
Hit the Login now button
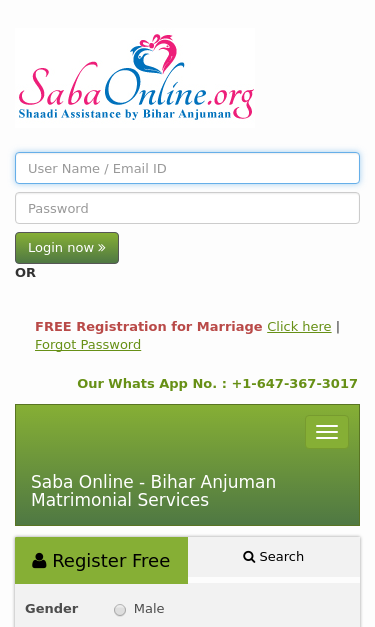(67, 248)
